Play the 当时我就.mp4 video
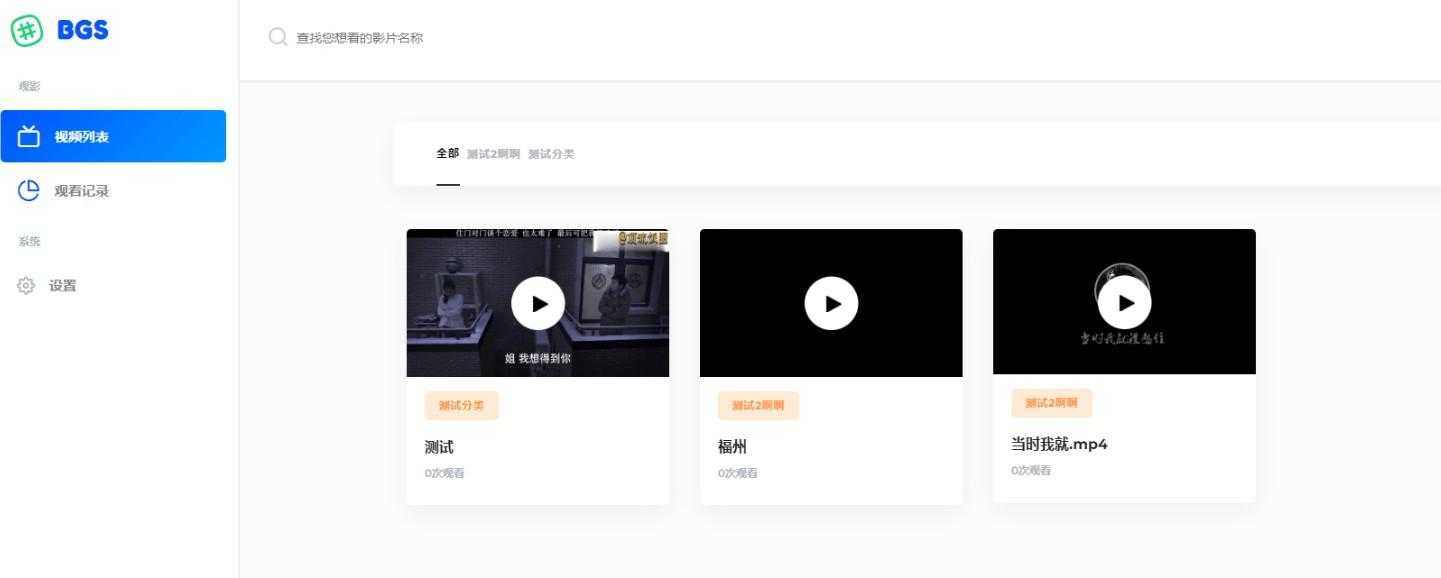1441x578 pixels. (1124, 302)
